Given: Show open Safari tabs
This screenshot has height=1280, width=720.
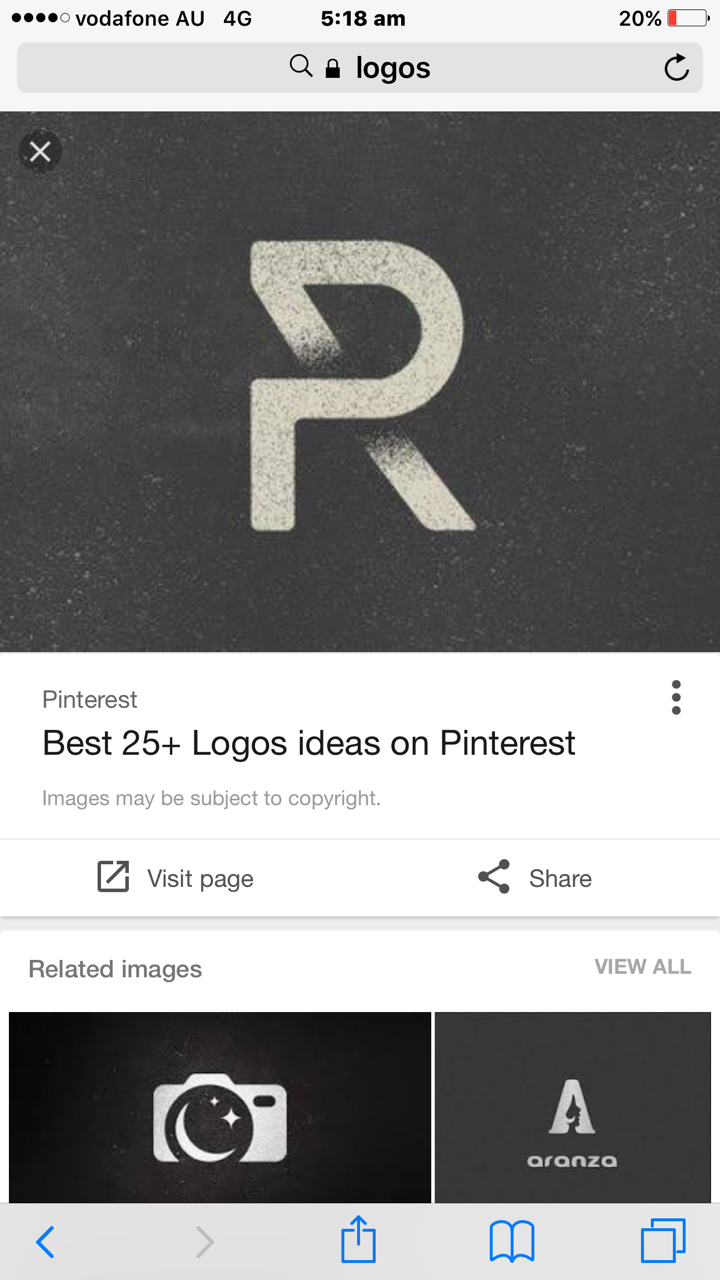Looking at the screenshot, I should (x=663, y=1241).
